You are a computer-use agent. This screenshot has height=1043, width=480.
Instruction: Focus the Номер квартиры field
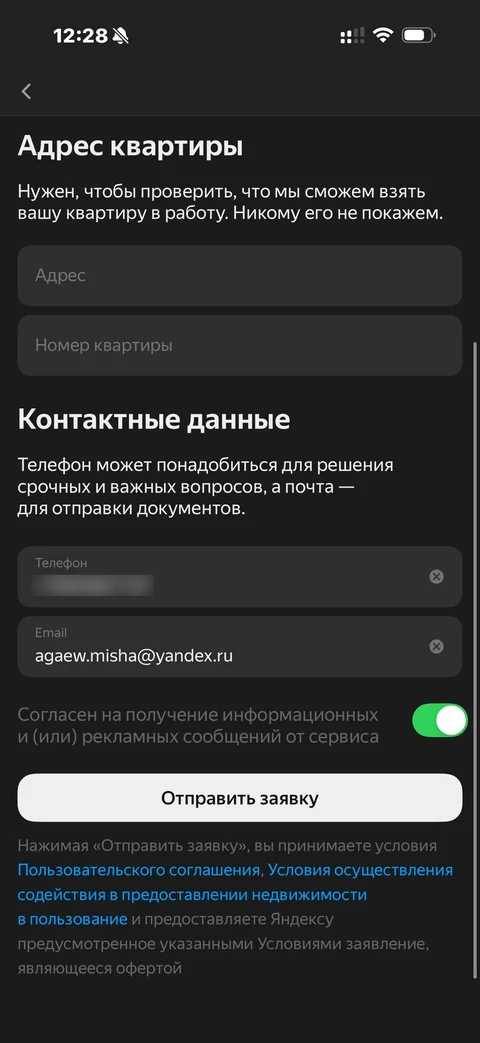(x=239, y=345)
